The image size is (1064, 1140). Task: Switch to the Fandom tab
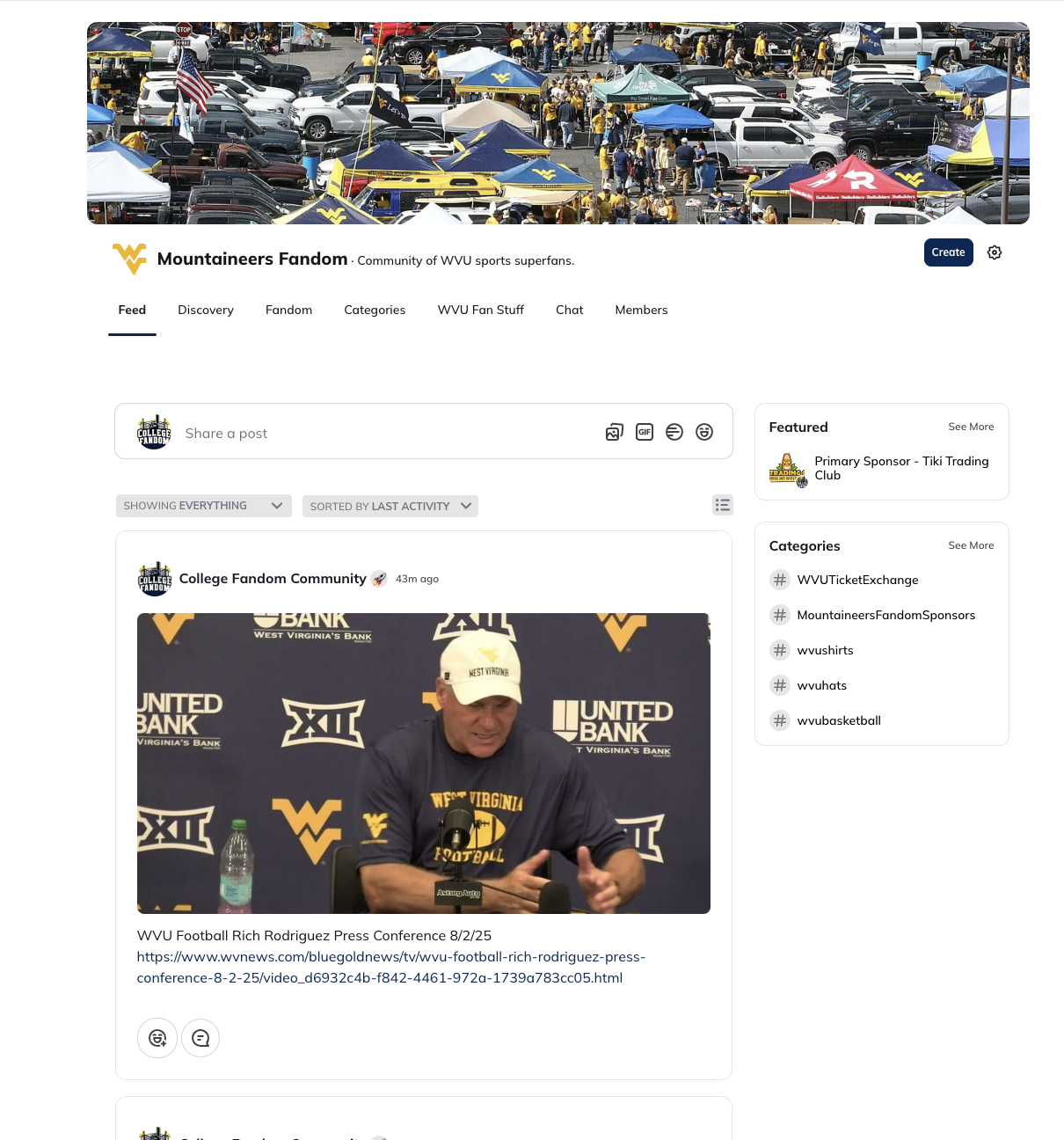tap(288, 310)
